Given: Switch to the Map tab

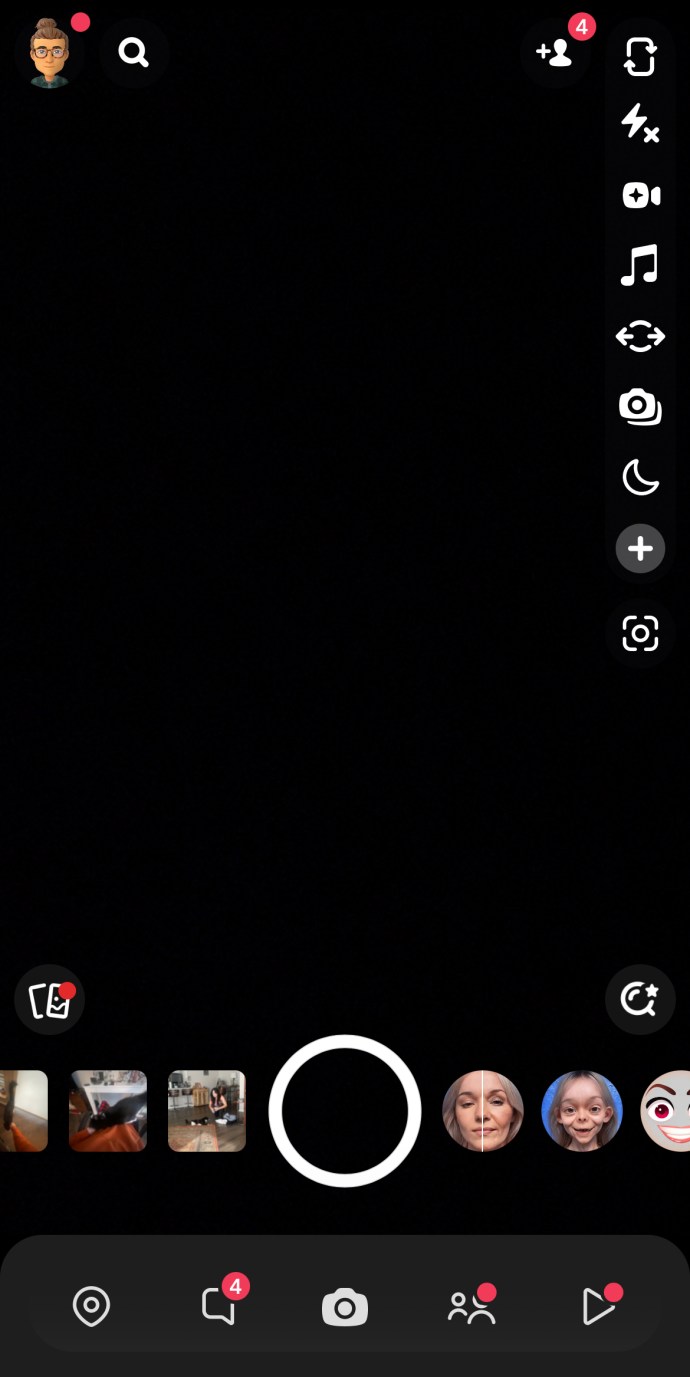Looking at the screenshot, I should coord(91,1306).
